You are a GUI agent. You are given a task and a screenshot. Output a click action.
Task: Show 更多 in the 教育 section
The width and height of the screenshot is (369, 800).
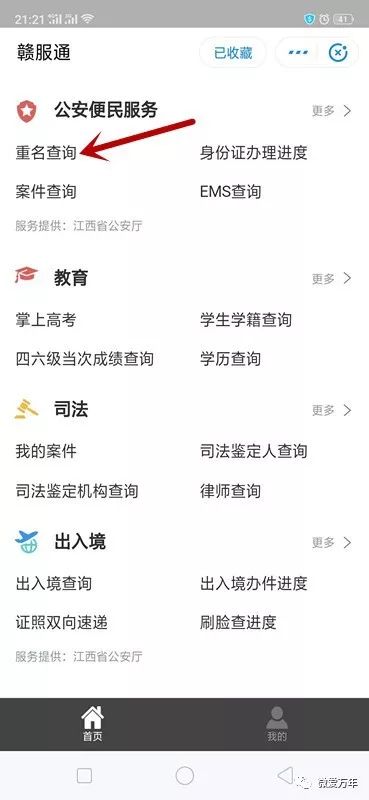332,279
